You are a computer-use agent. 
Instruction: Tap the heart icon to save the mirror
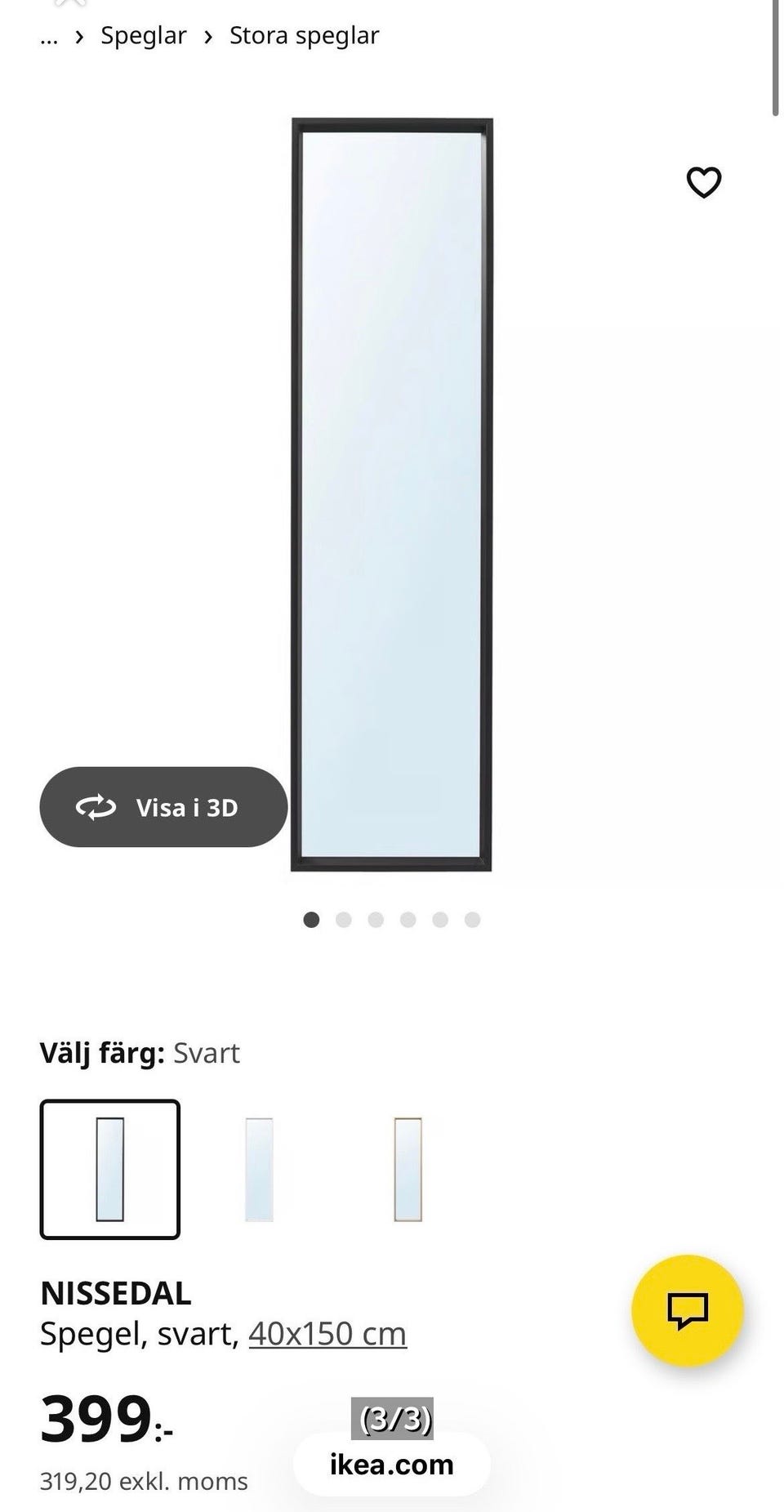coord(703,182)
